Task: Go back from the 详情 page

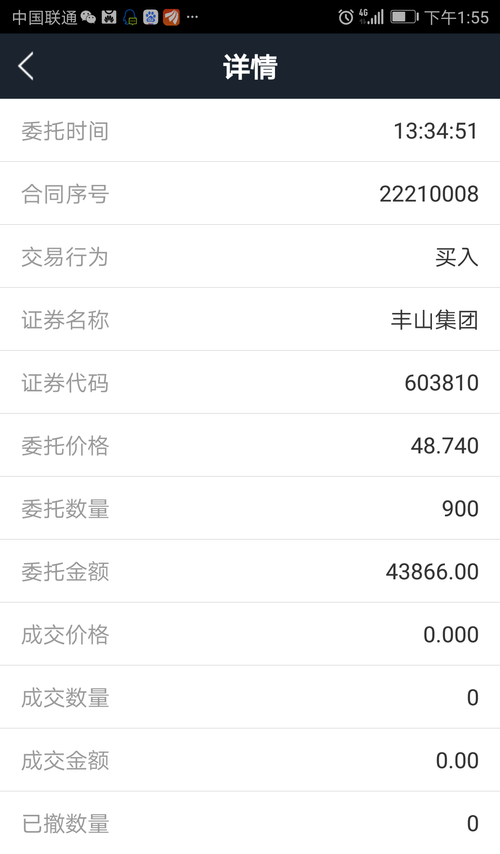Action: pos(26,66)
